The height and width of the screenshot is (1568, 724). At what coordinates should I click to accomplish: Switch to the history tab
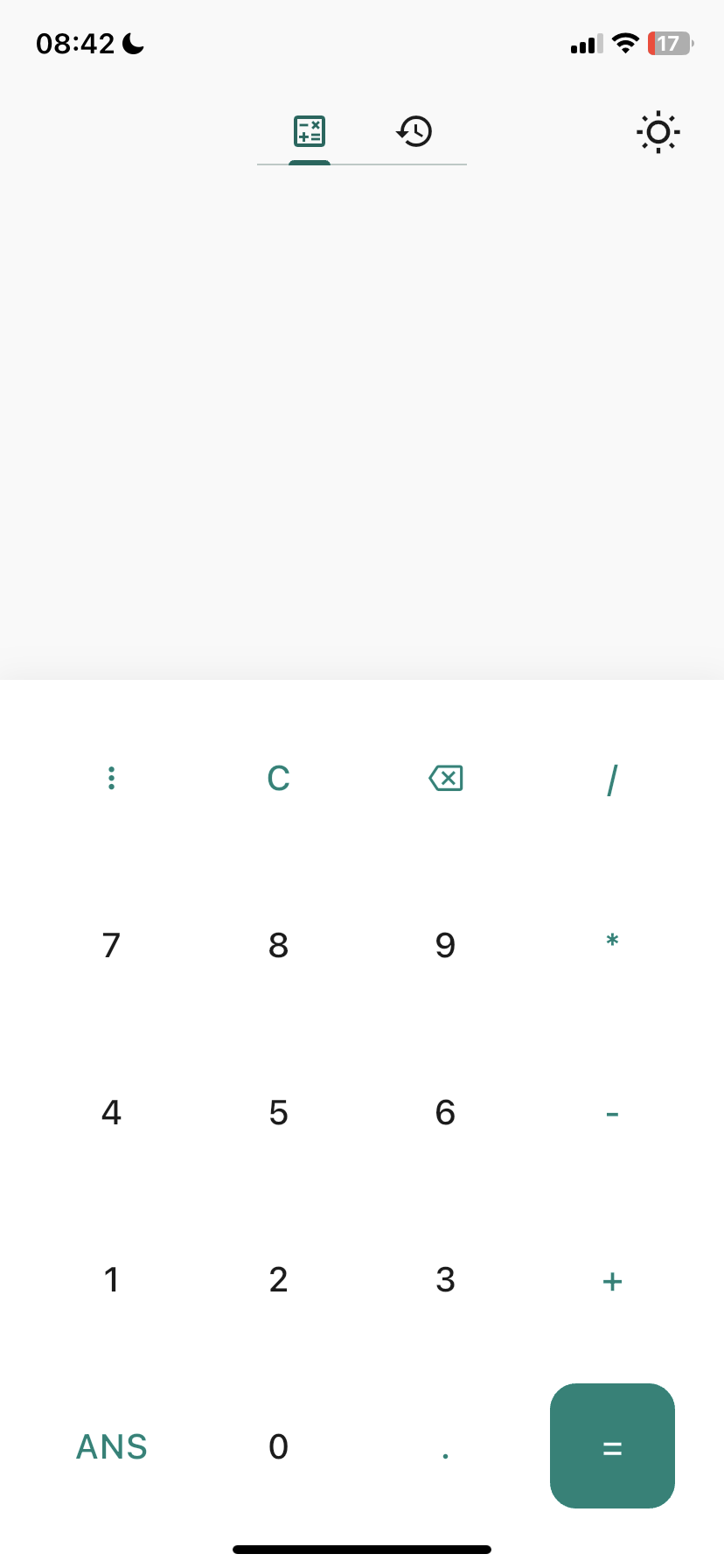click(x=414, y=131)
